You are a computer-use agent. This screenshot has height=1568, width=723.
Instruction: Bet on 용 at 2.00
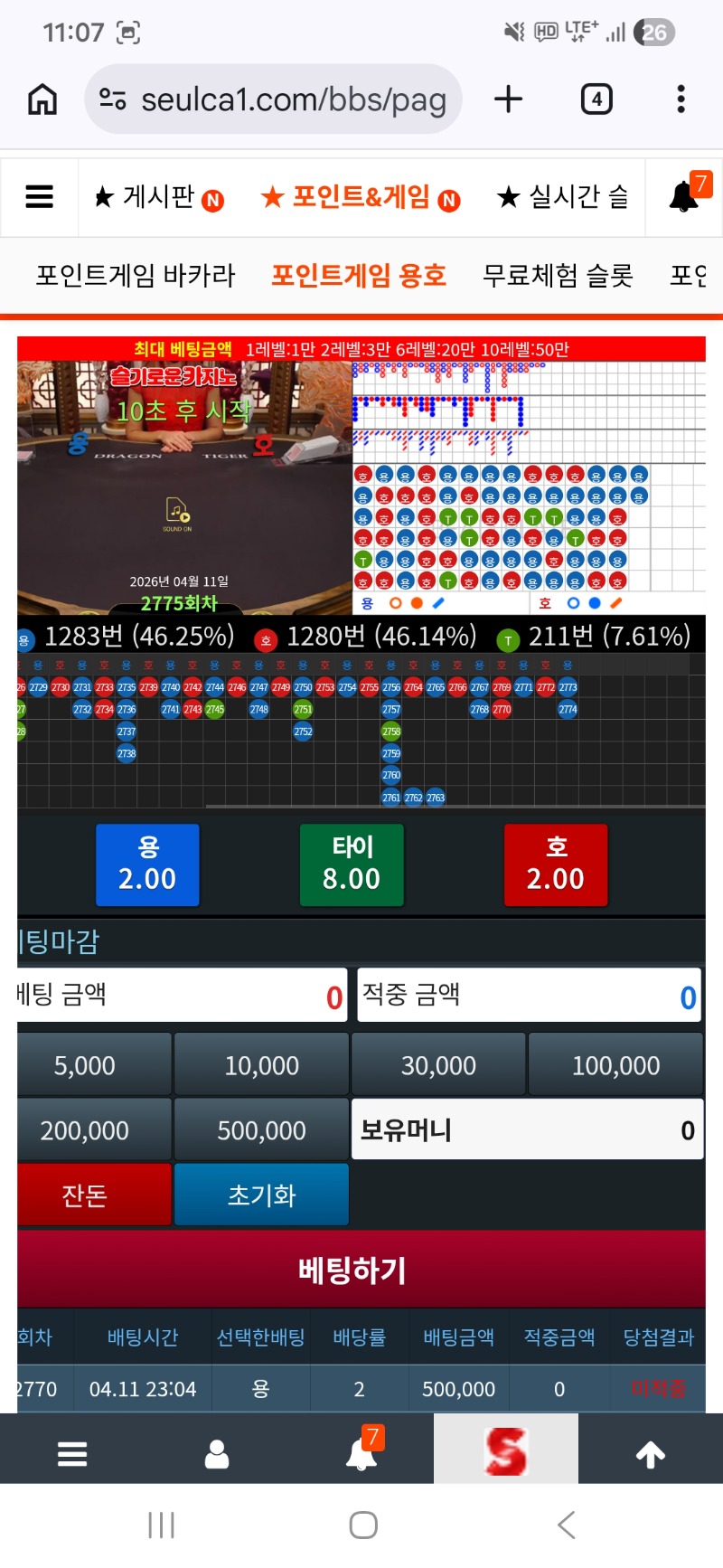147,864
